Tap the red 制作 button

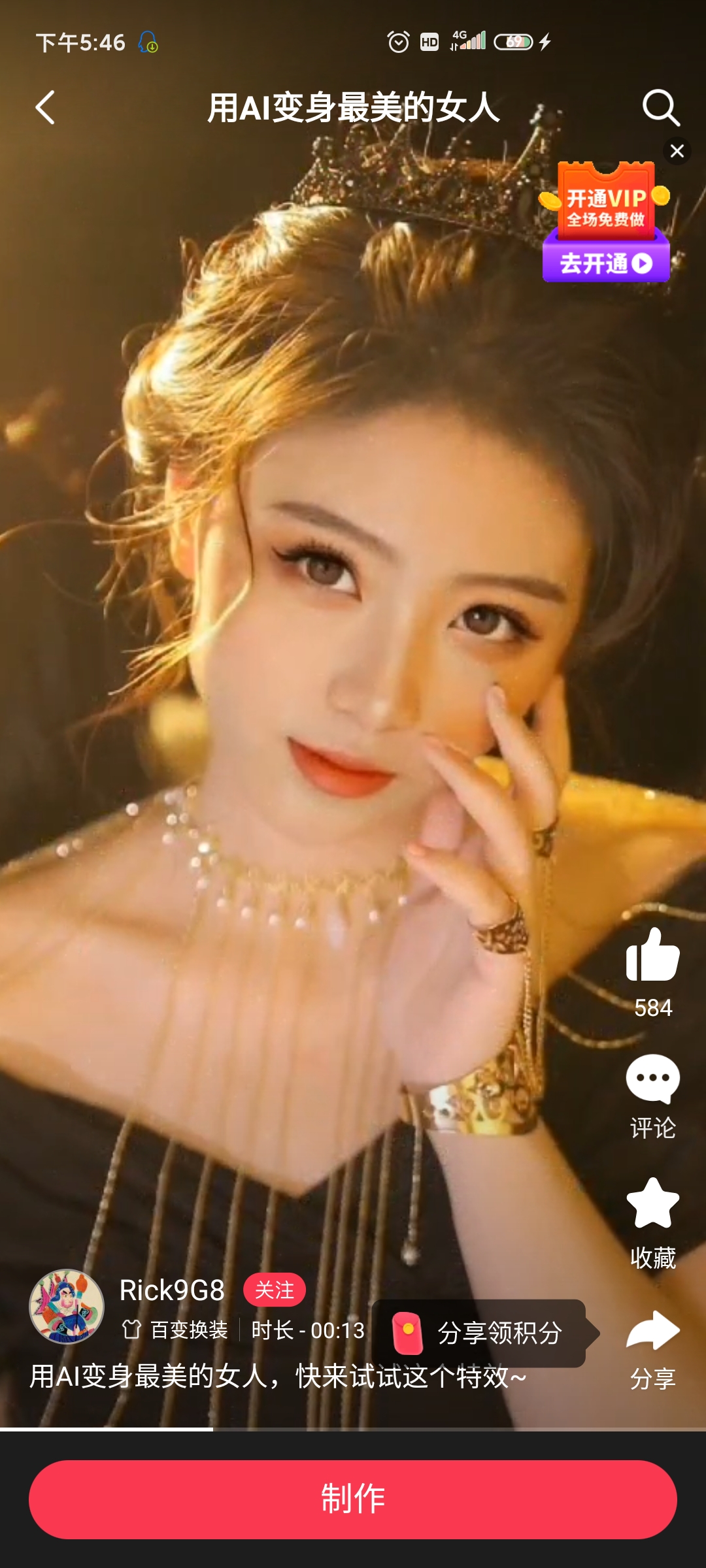[x=353, y=1499]
